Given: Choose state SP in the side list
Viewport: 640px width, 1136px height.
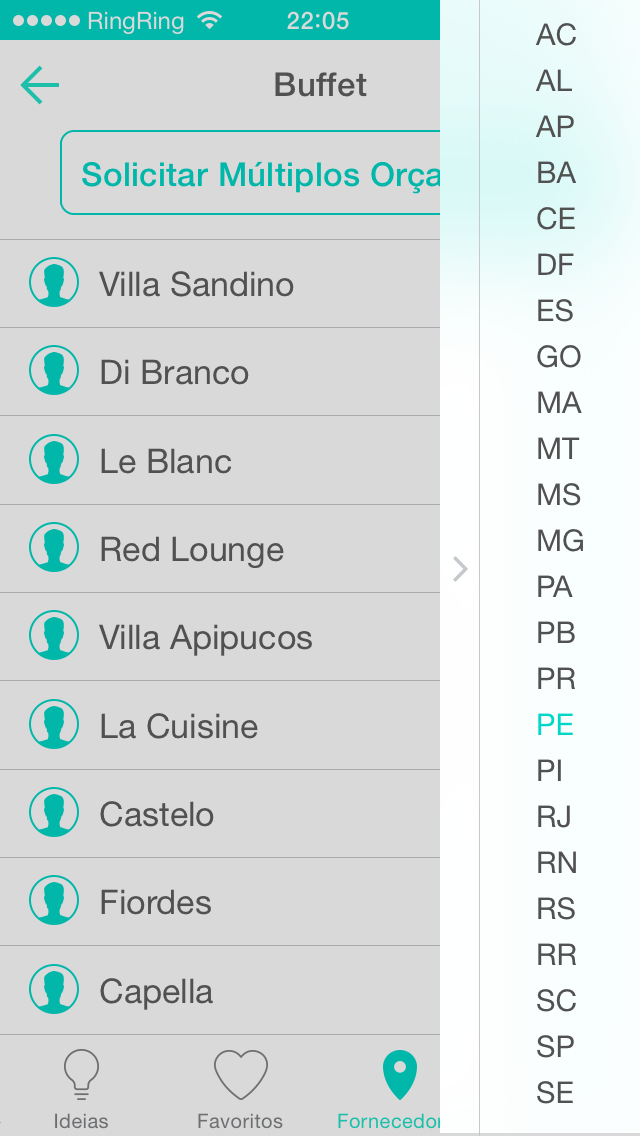Looking at the screenshot, I should pyautogui.click(x=555, y=1046).
